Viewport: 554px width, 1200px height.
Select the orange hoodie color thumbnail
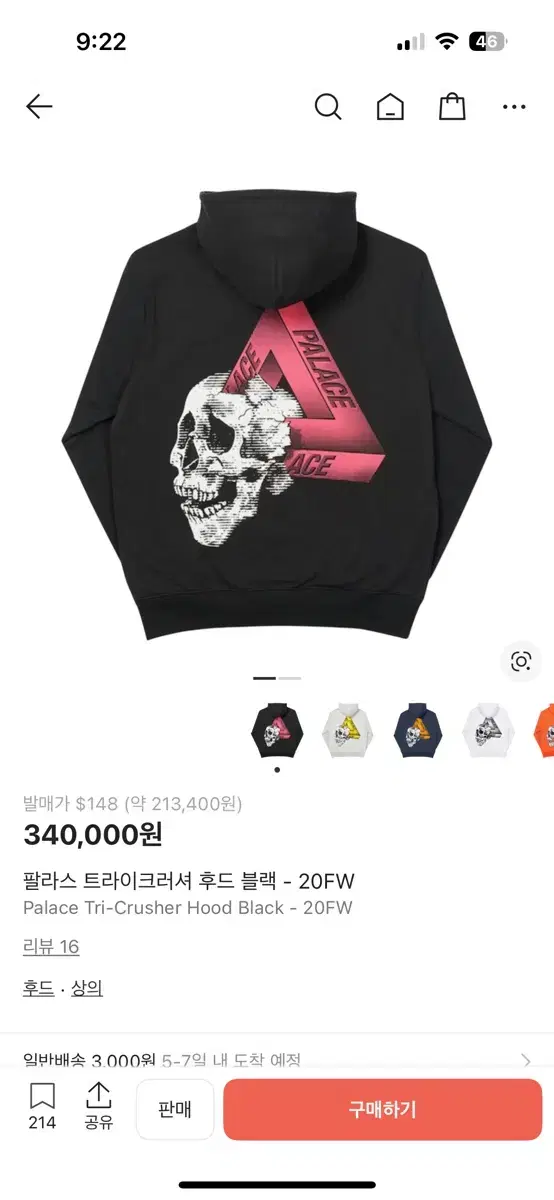[x=543, y=730]
